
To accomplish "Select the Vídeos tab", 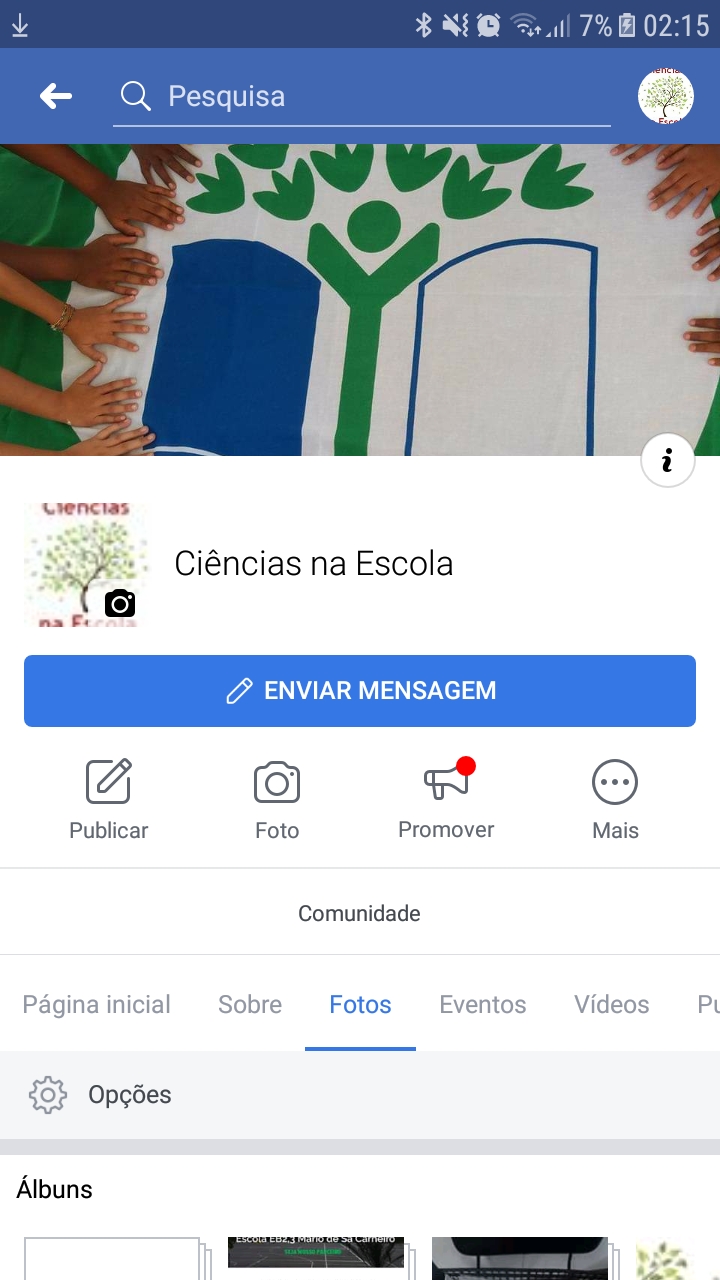I will tap(610, 1004).
